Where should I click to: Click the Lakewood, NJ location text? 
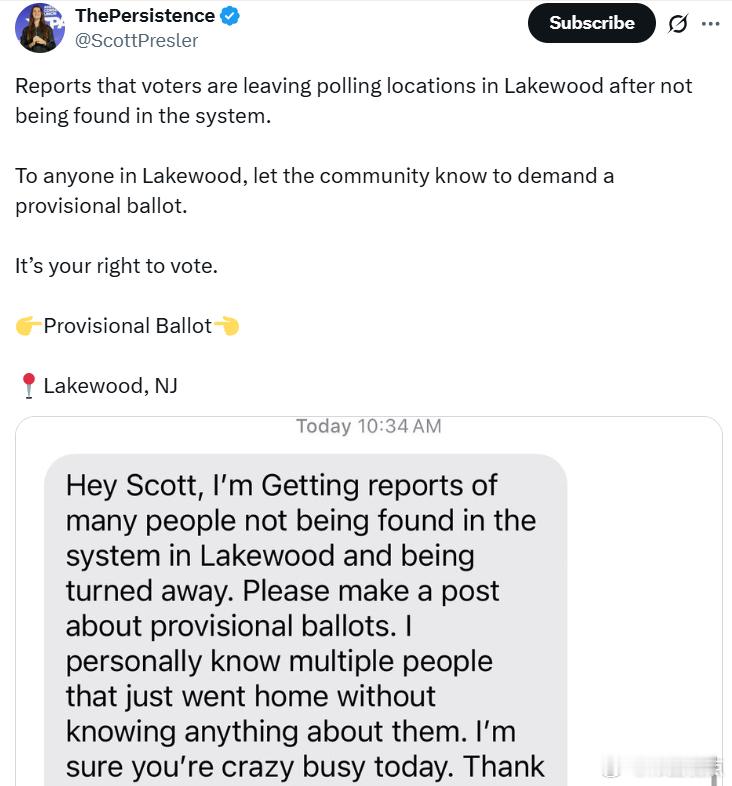pyautogui.click(x=108, y=385)
